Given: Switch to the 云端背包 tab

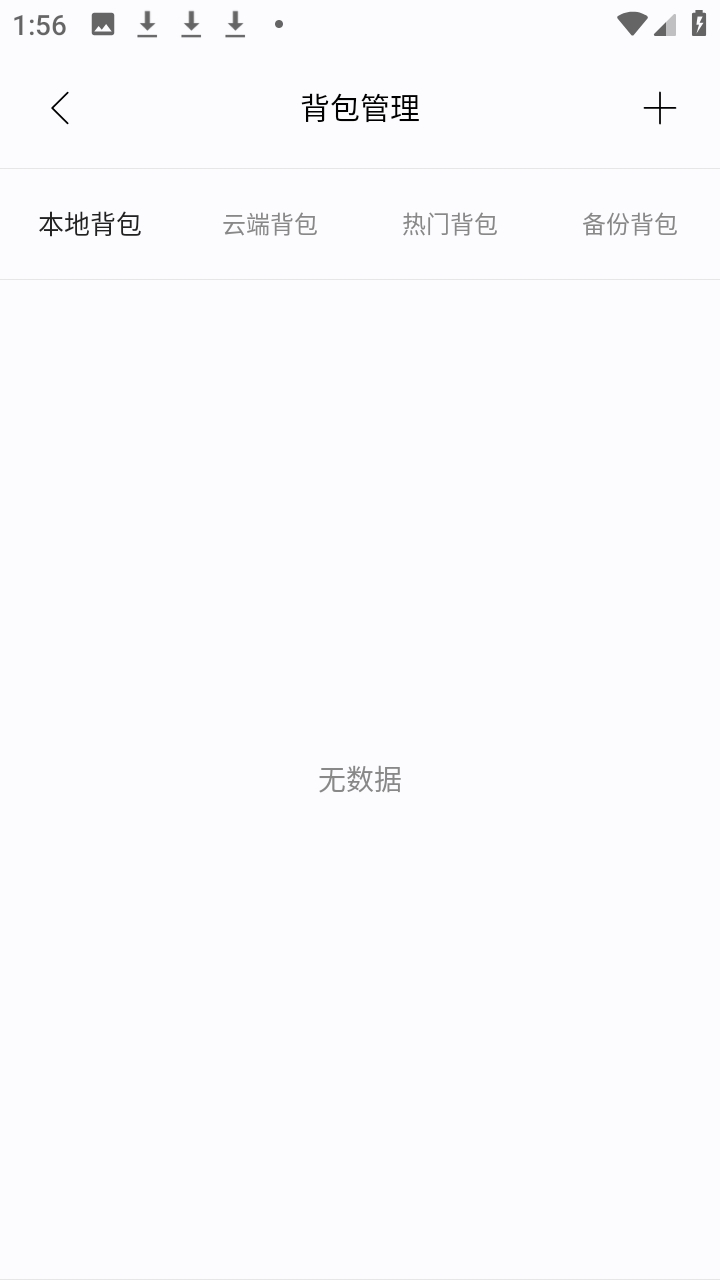Looking at the screenshot, I should (270, 224).
